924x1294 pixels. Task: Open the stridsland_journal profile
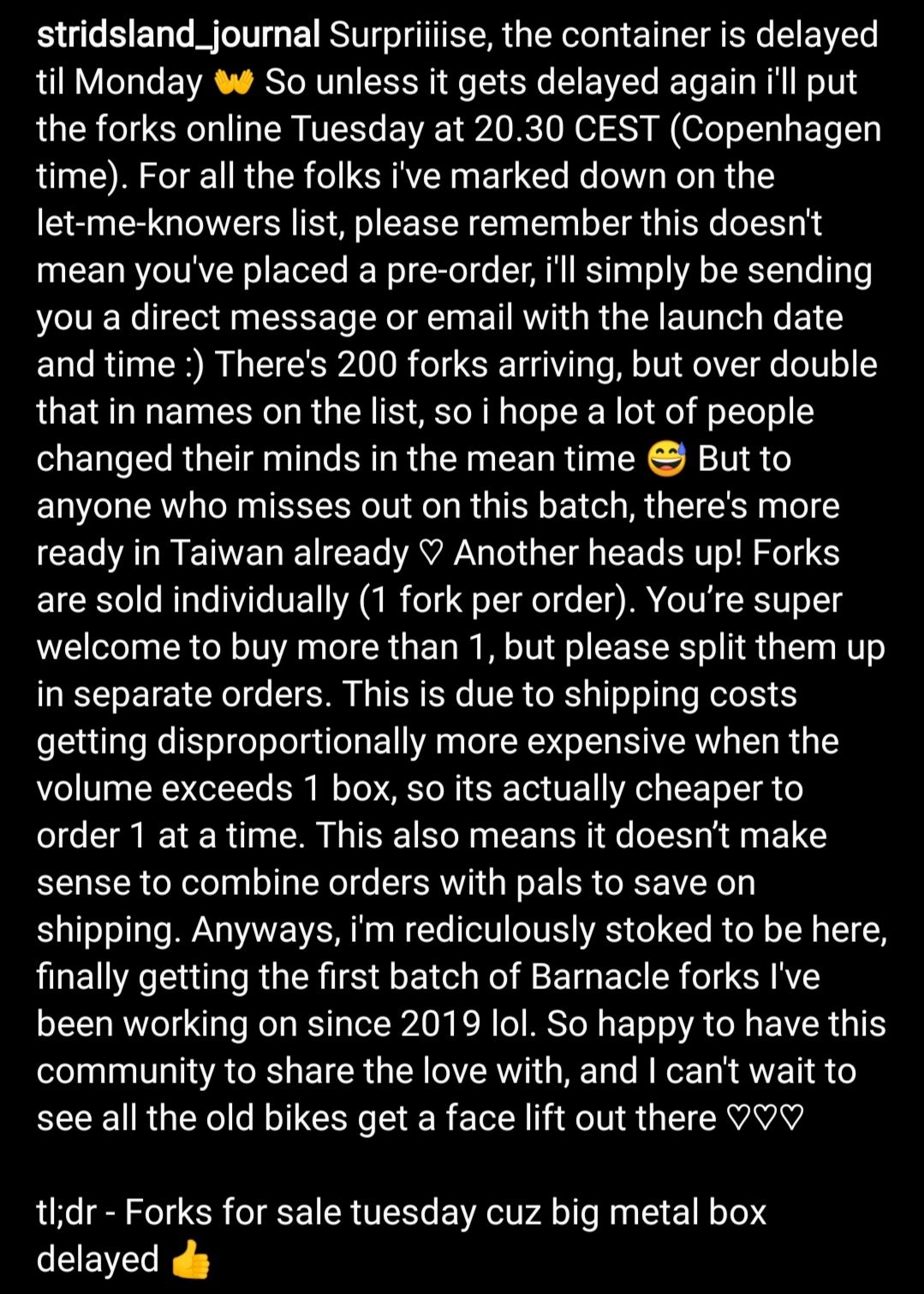pos(178,35)
